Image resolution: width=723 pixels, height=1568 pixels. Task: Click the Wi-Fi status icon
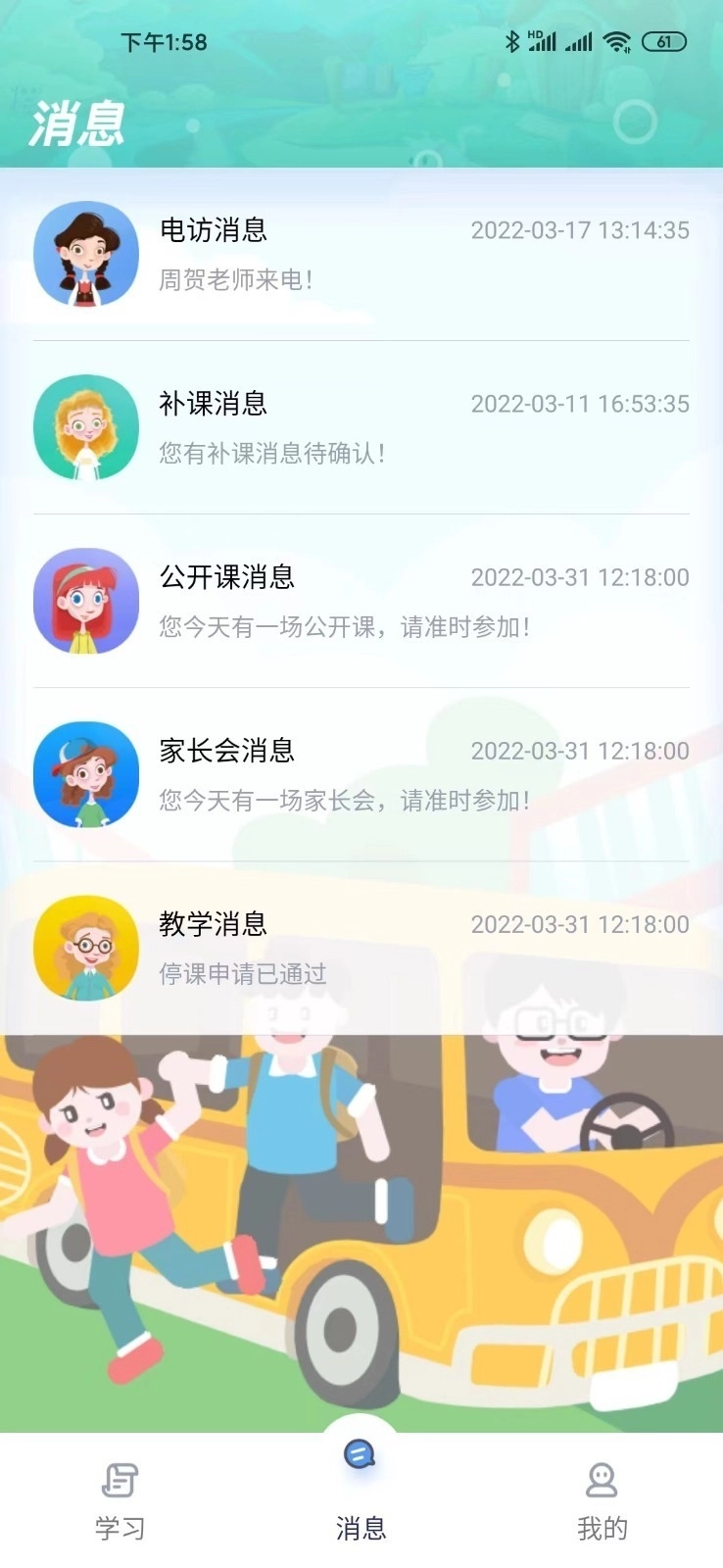click(x=616, y=41)
